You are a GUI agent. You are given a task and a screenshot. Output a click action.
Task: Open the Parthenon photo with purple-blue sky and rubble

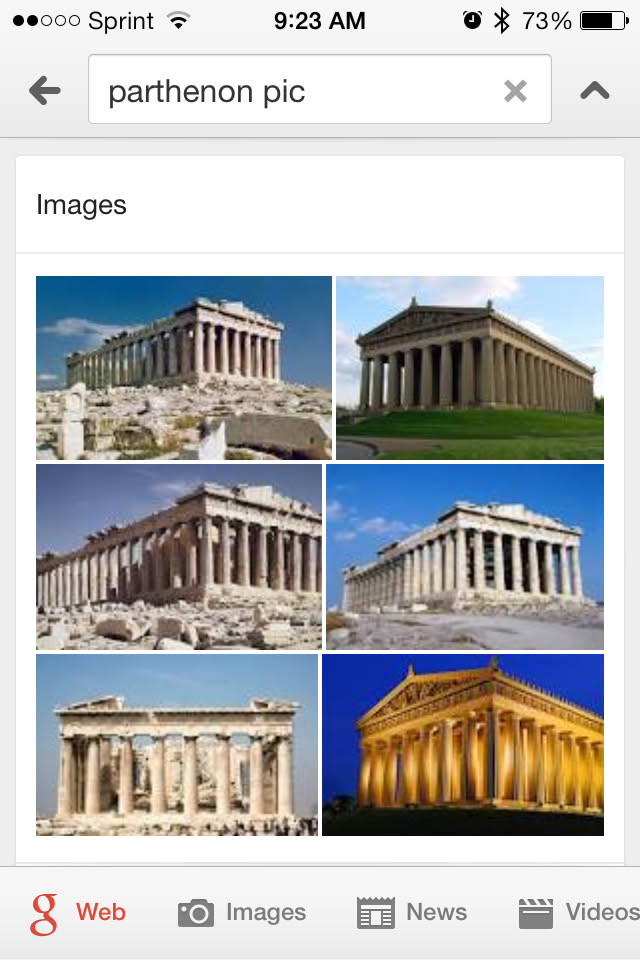tap(179, 556)
